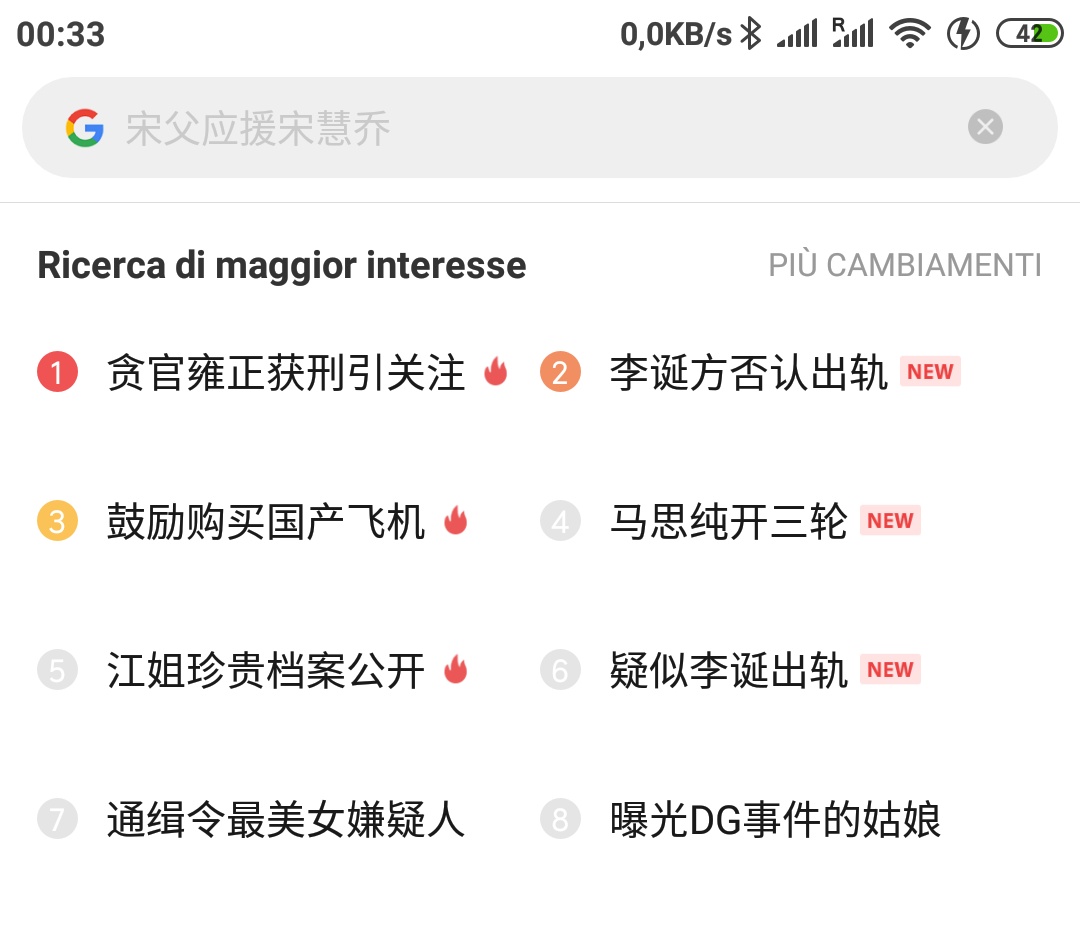Clear the search box with the X button

pyautogui.click(x=985, y=127)
